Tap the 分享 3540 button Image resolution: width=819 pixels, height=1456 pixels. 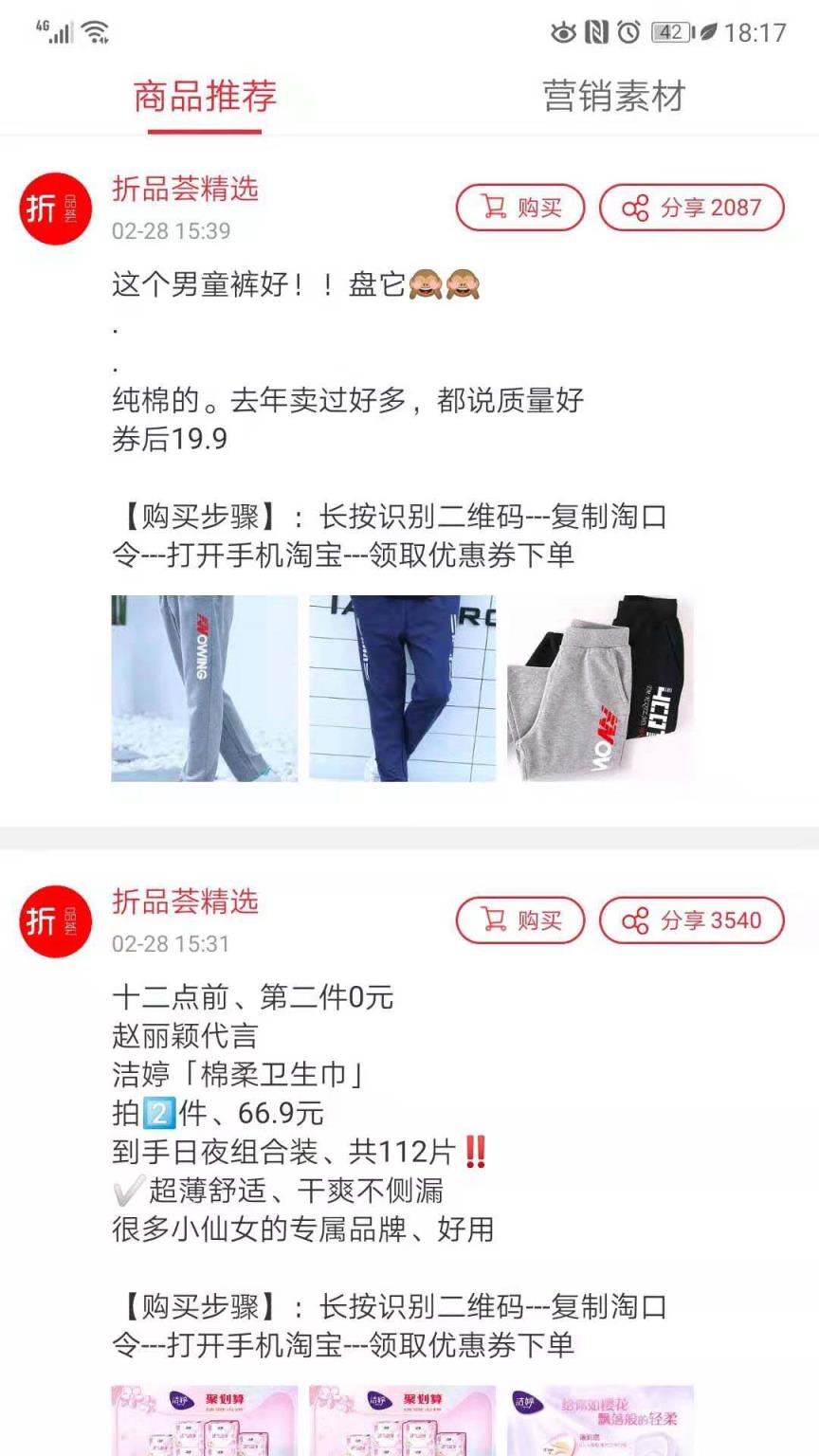pyautogui.click(x=692, y=920)
